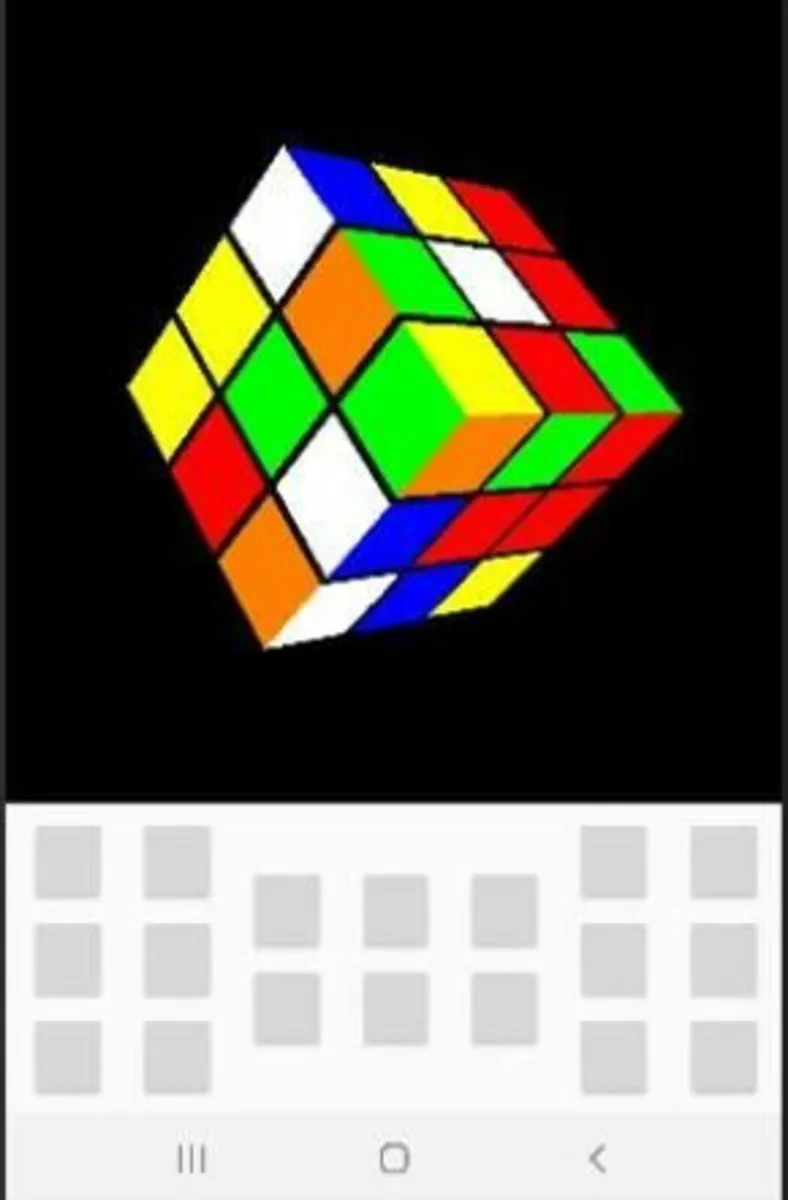
Task: Open the recent apps overview
Action: click(191, 1158)
